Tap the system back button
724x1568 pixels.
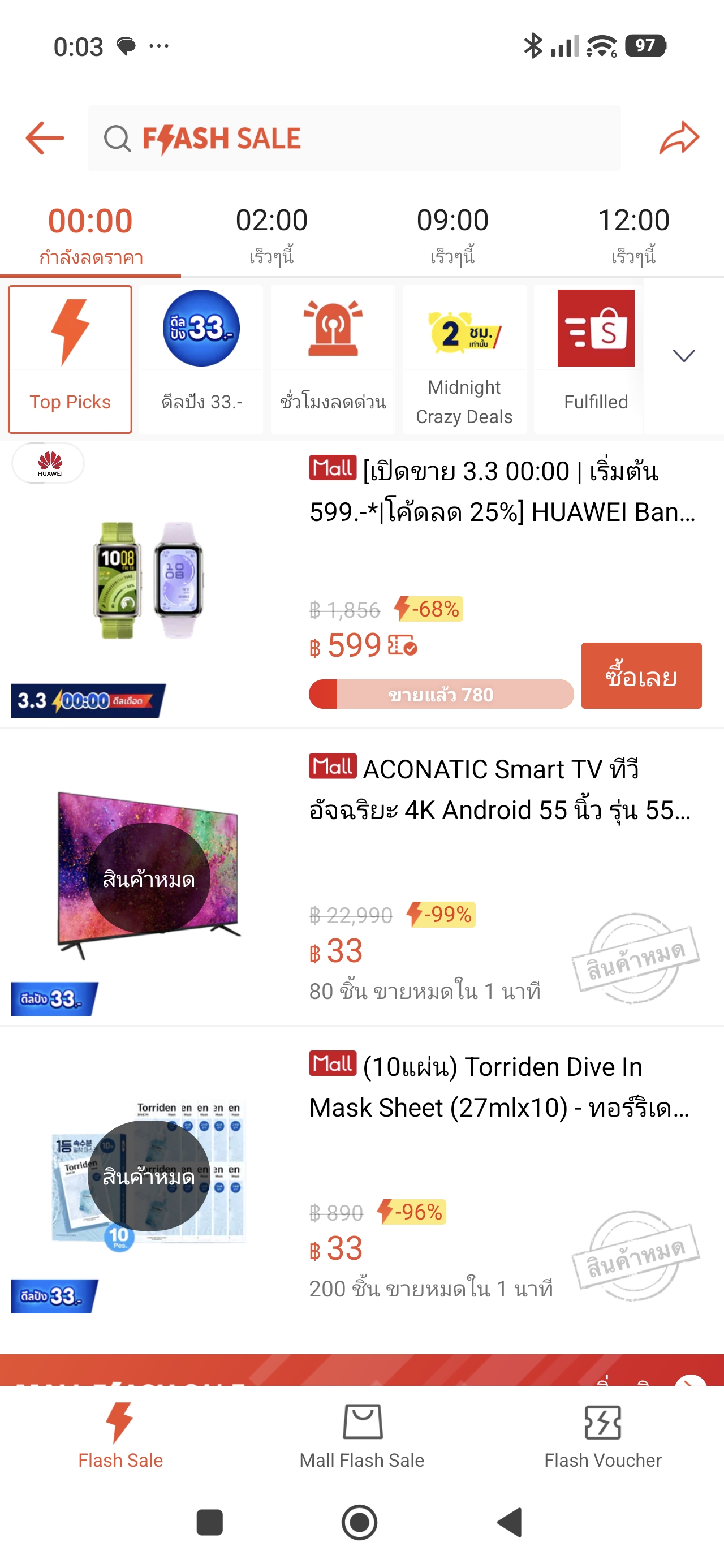(x=510, y=1522)
